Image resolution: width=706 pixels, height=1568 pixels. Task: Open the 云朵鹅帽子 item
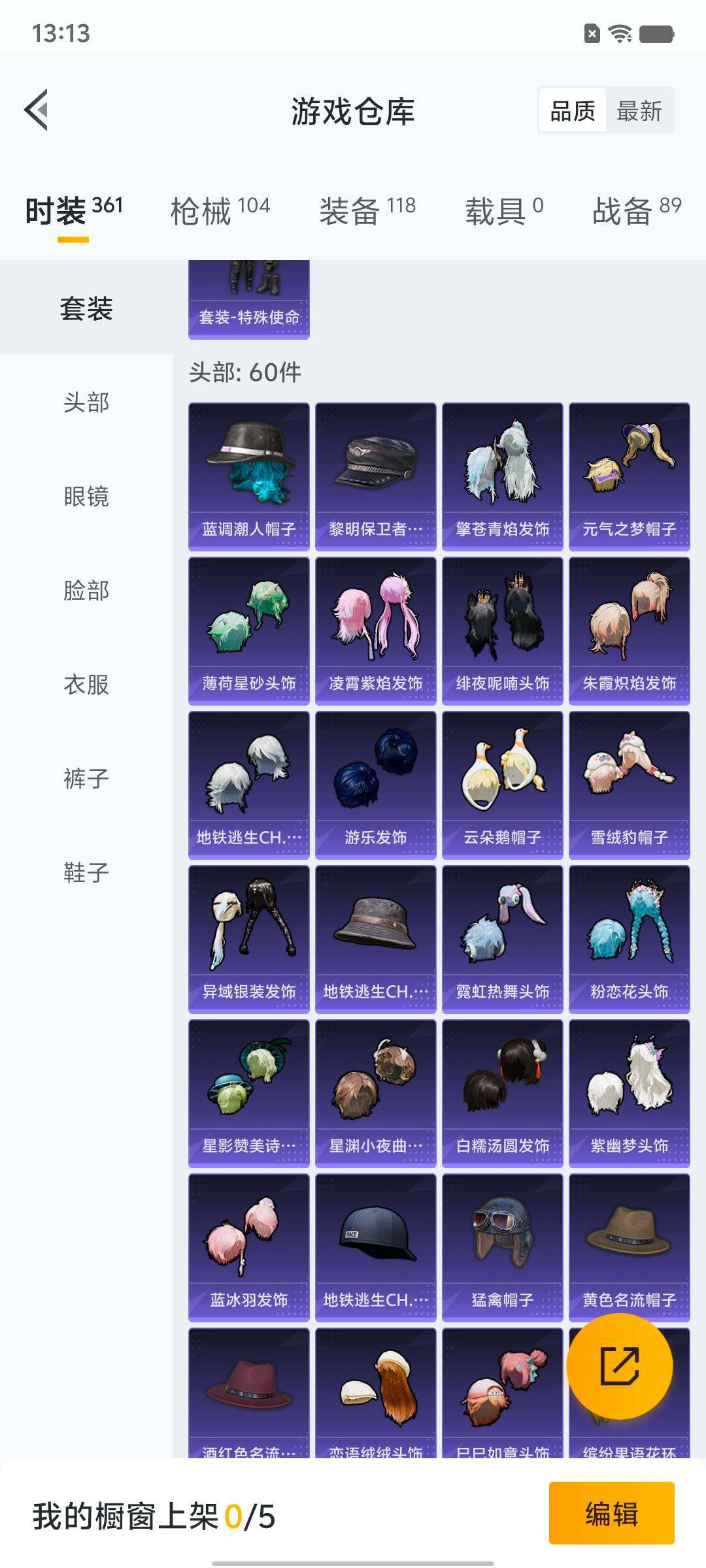pyautogui.click(x=503, y=785)
